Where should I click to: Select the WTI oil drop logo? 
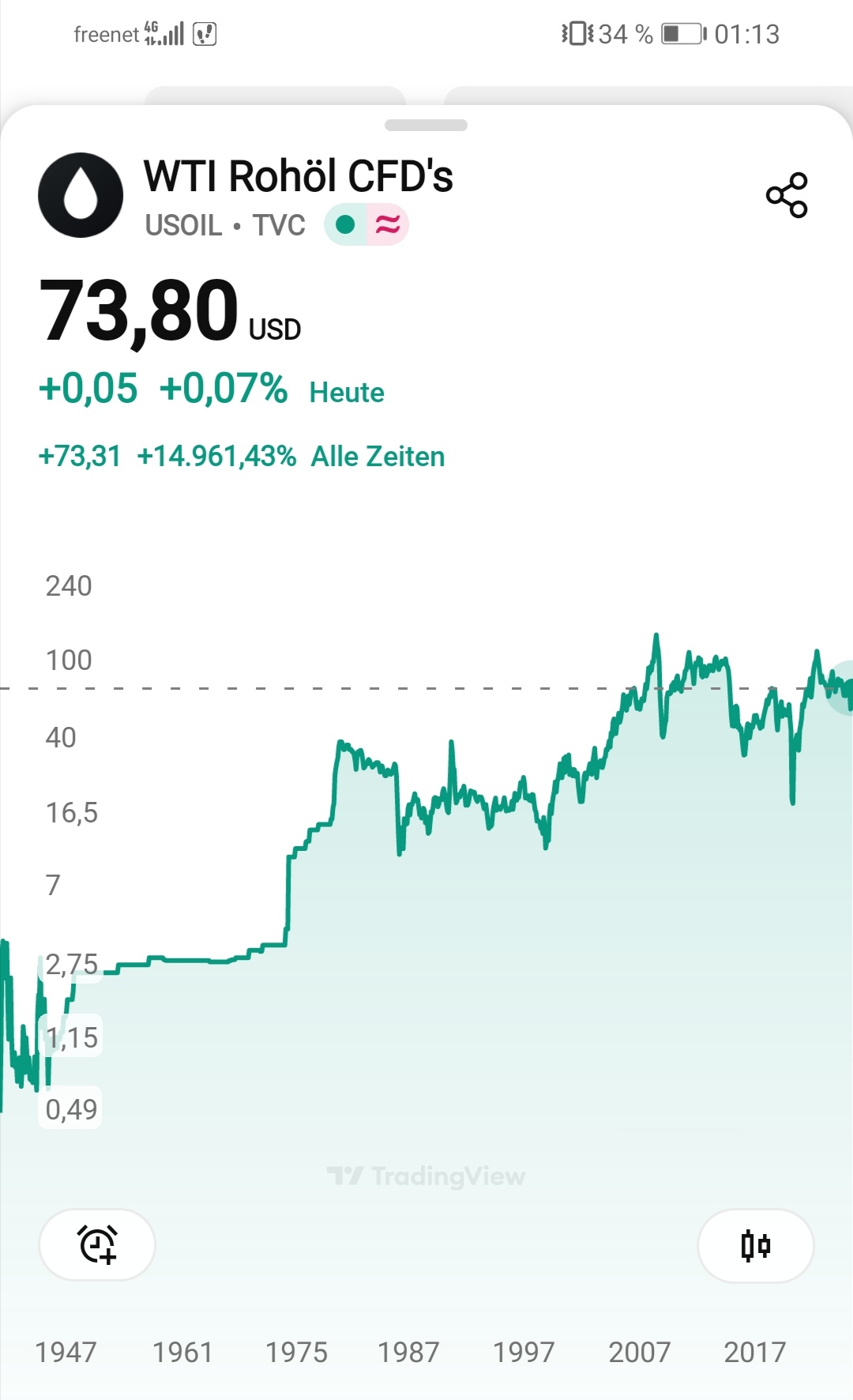coord(81,195)
